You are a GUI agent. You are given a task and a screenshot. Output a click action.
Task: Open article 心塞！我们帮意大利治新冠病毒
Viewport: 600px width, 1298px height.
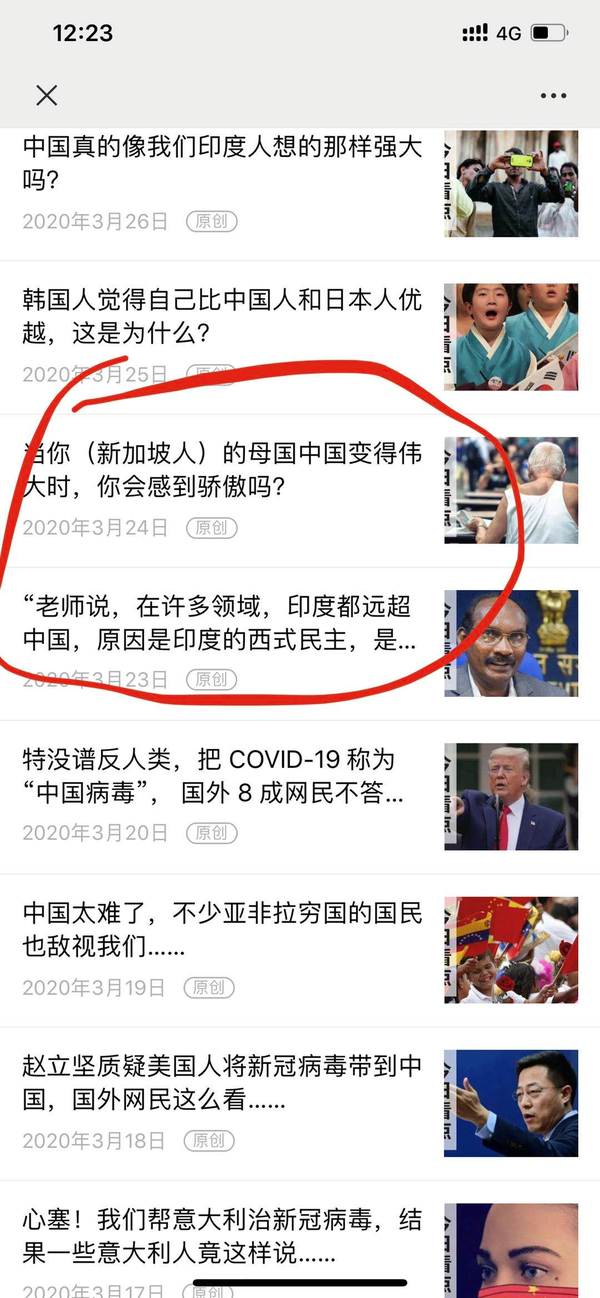[222, 1236]
